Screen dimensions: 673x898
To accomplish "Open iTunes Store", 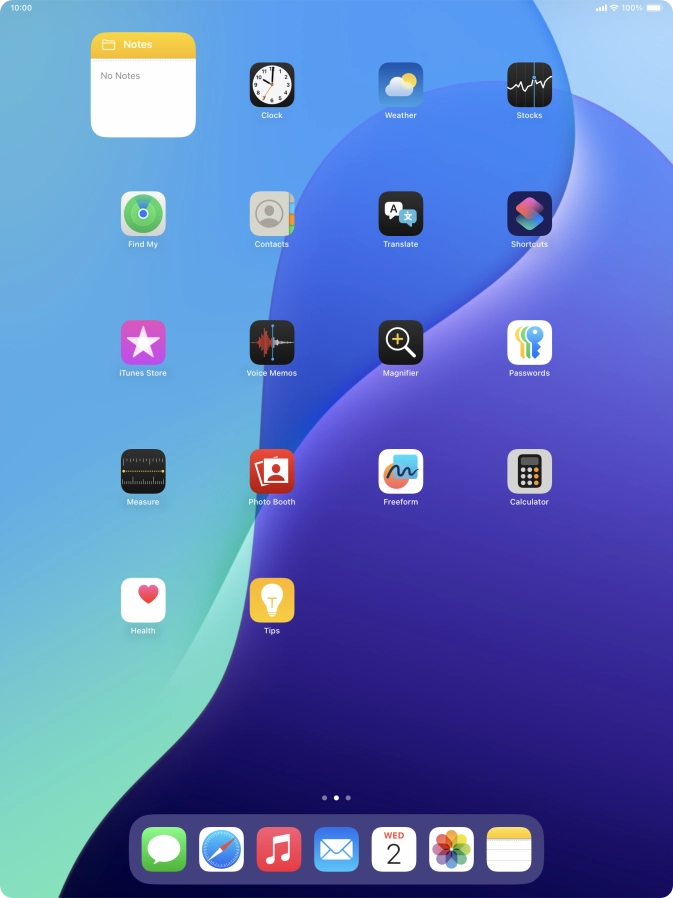I will (143, 343).
